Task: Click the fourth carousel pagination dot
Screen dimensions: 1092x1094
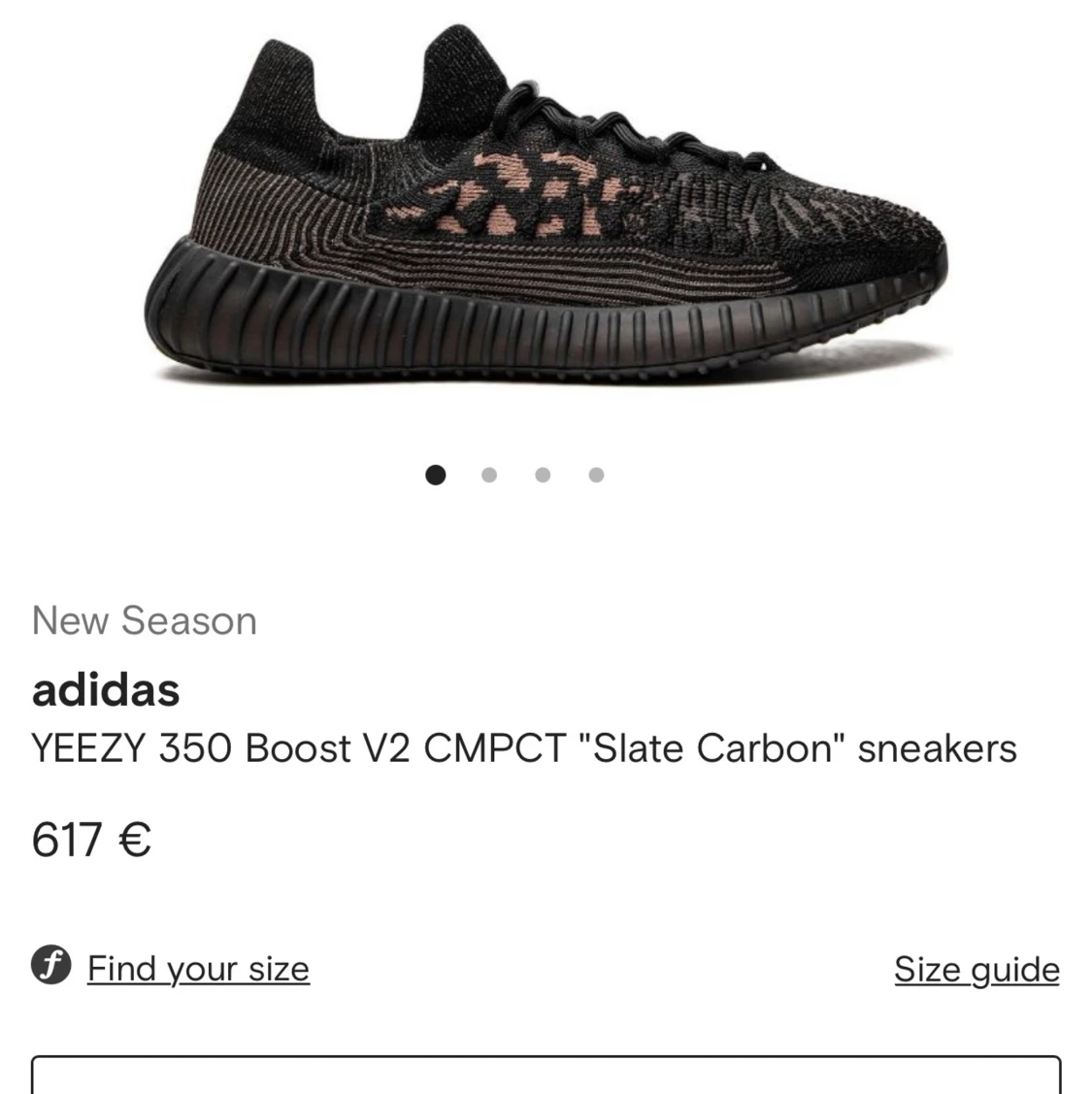Action: (x=596, y=475)
